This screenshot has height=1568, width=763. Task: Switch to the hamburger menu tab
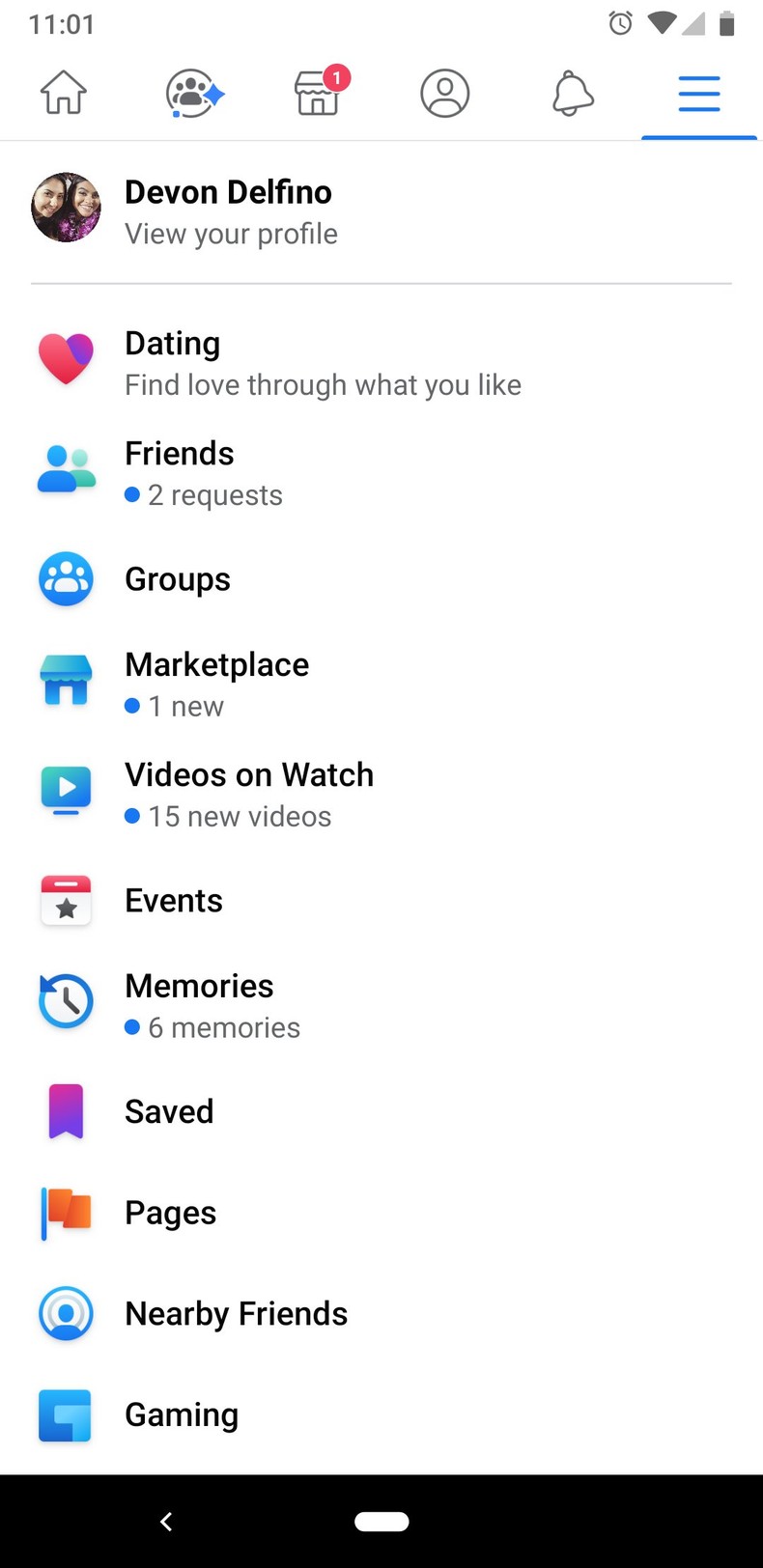698,94
